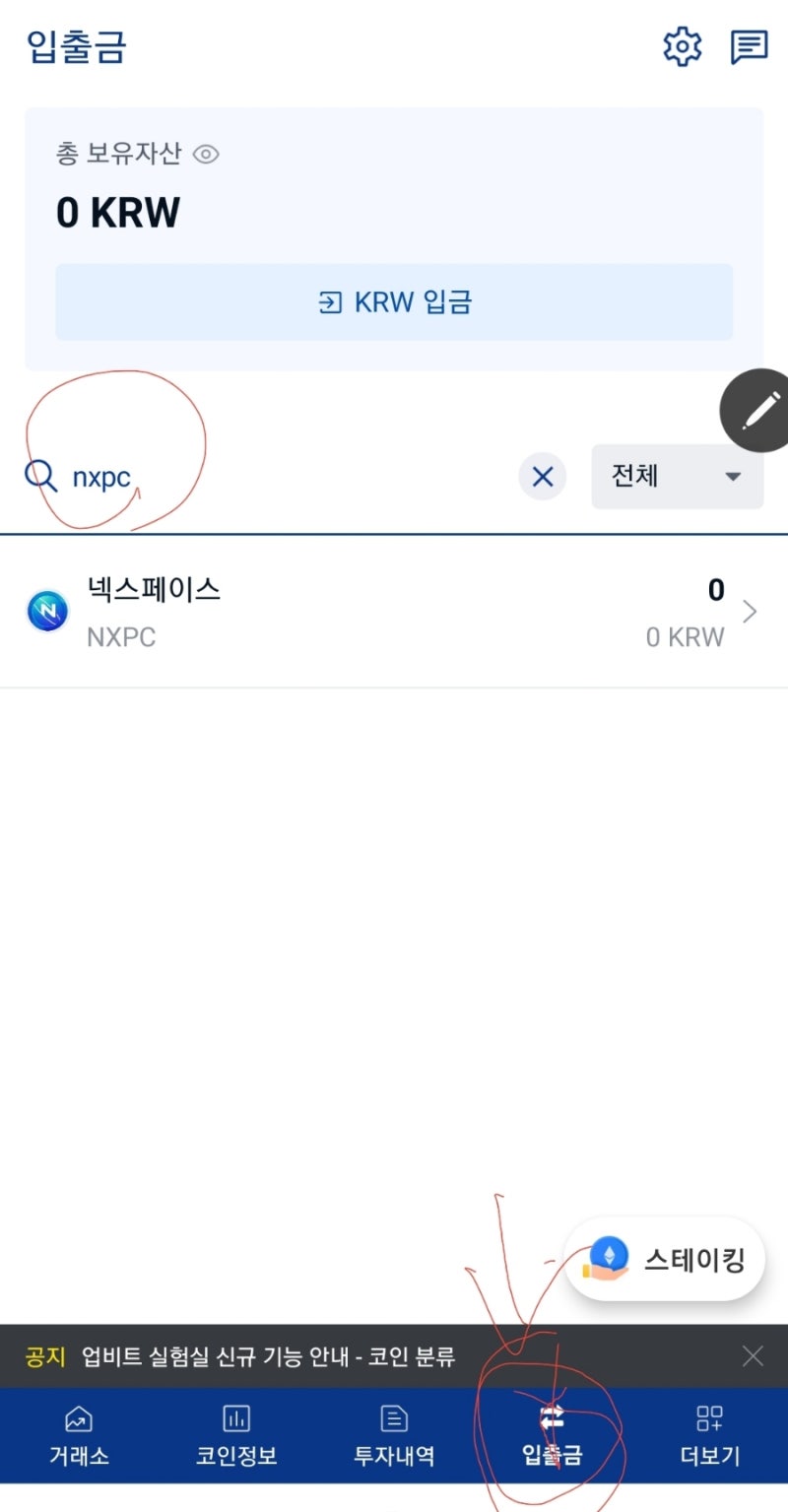This screenshot has width=788, height=1512.
Task: Tap the magnifier search icon
Action: coord(39,476)
